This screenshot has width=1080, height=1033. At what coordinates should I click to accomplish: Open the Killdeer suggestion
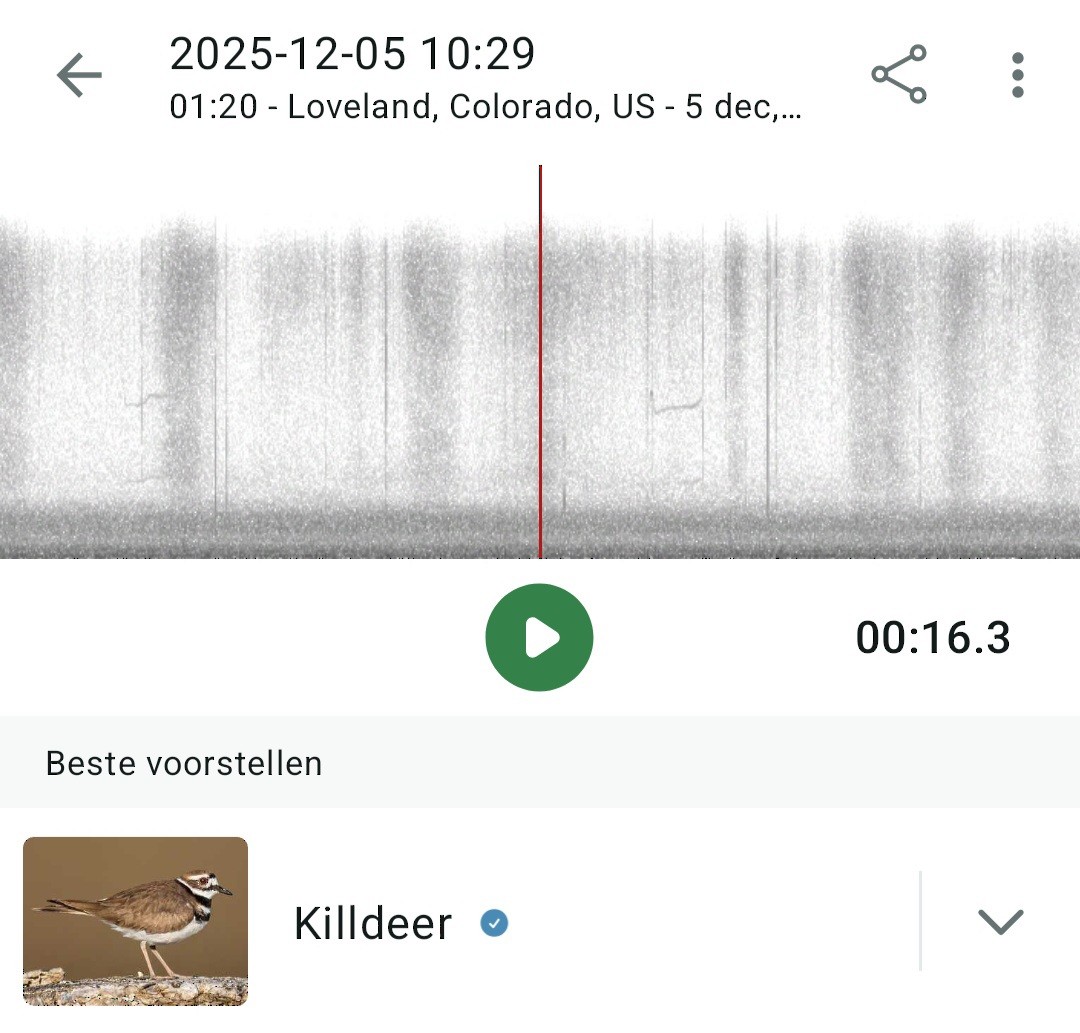coord(373,923)
